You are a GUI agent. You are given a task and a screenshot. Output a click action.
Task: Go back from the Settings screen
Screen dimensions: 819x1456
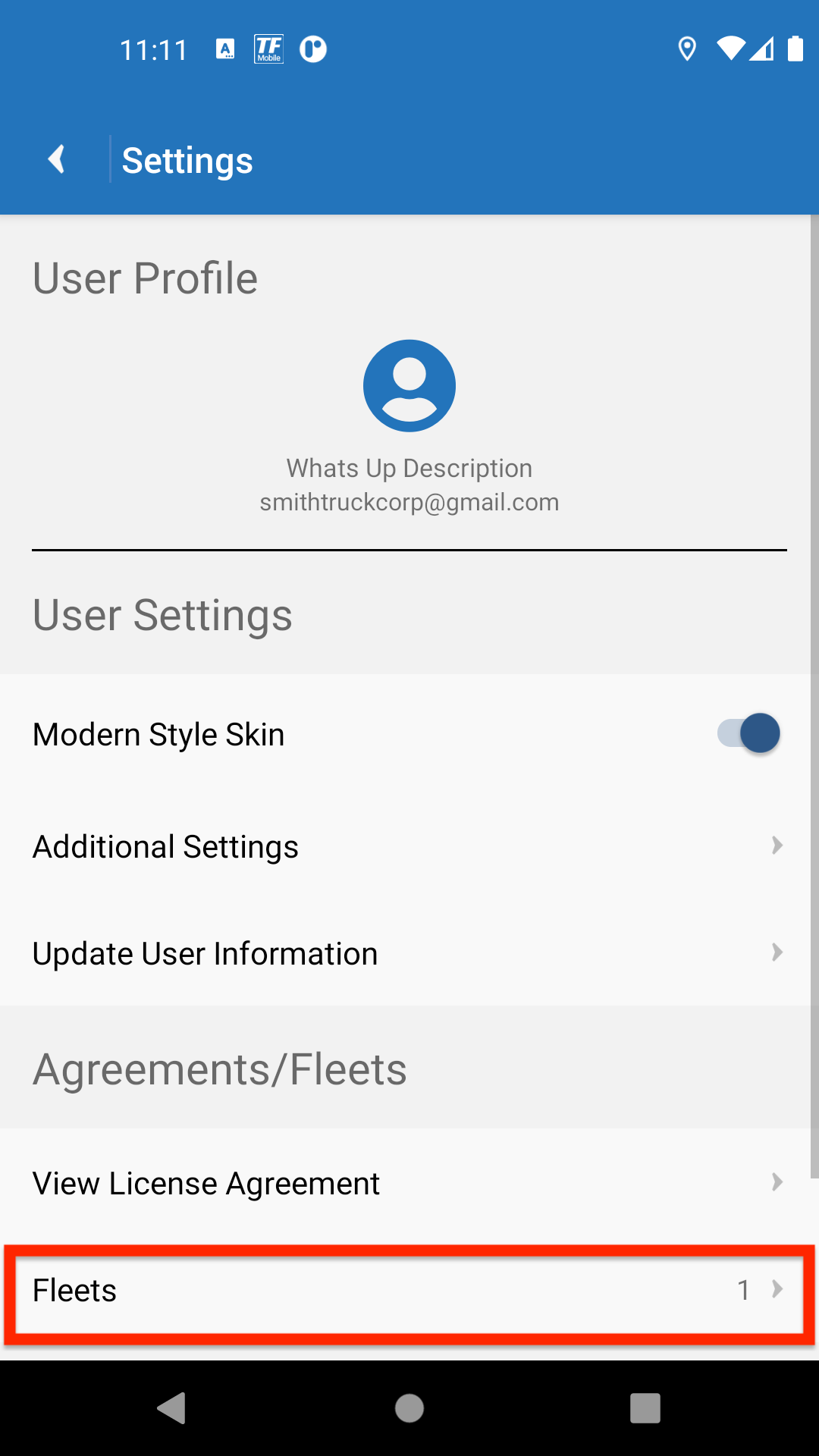click(x=56, y=160)
